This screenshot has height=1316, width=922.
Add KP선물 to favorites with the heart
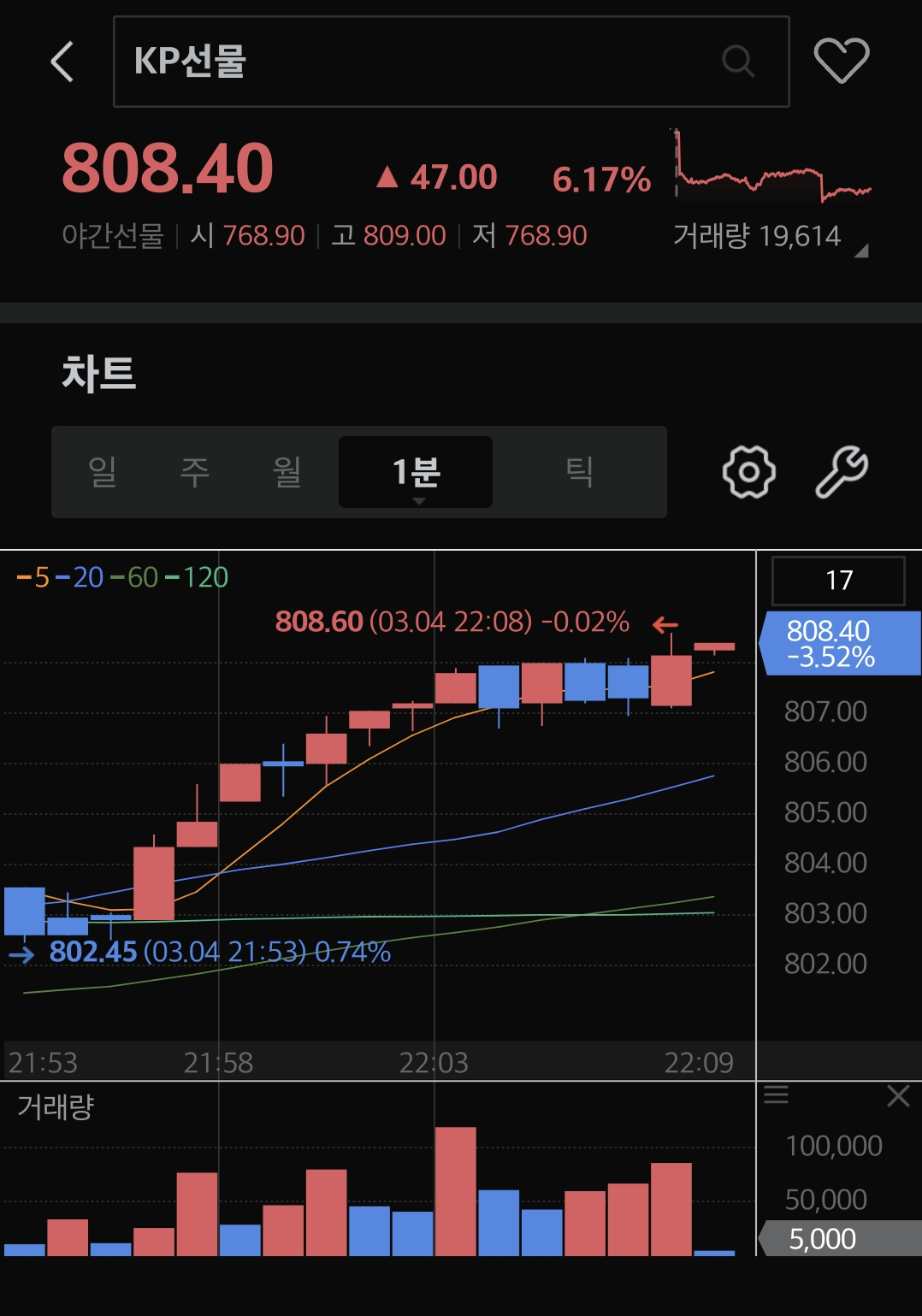[x=841, y=61]
